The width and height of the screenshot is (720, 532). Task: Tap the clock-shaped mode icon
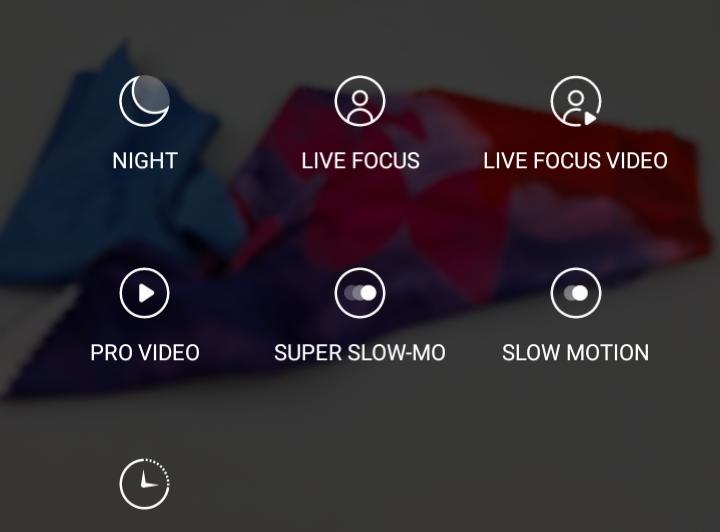pos(144,484)
